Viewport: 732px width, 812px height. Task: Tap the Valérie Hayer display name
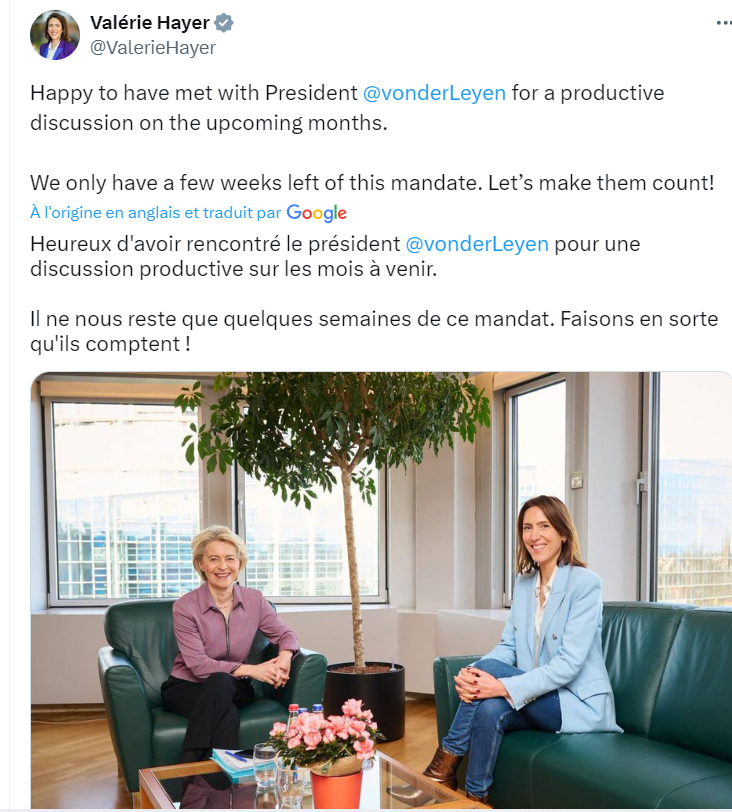click(x=150, y=22)
